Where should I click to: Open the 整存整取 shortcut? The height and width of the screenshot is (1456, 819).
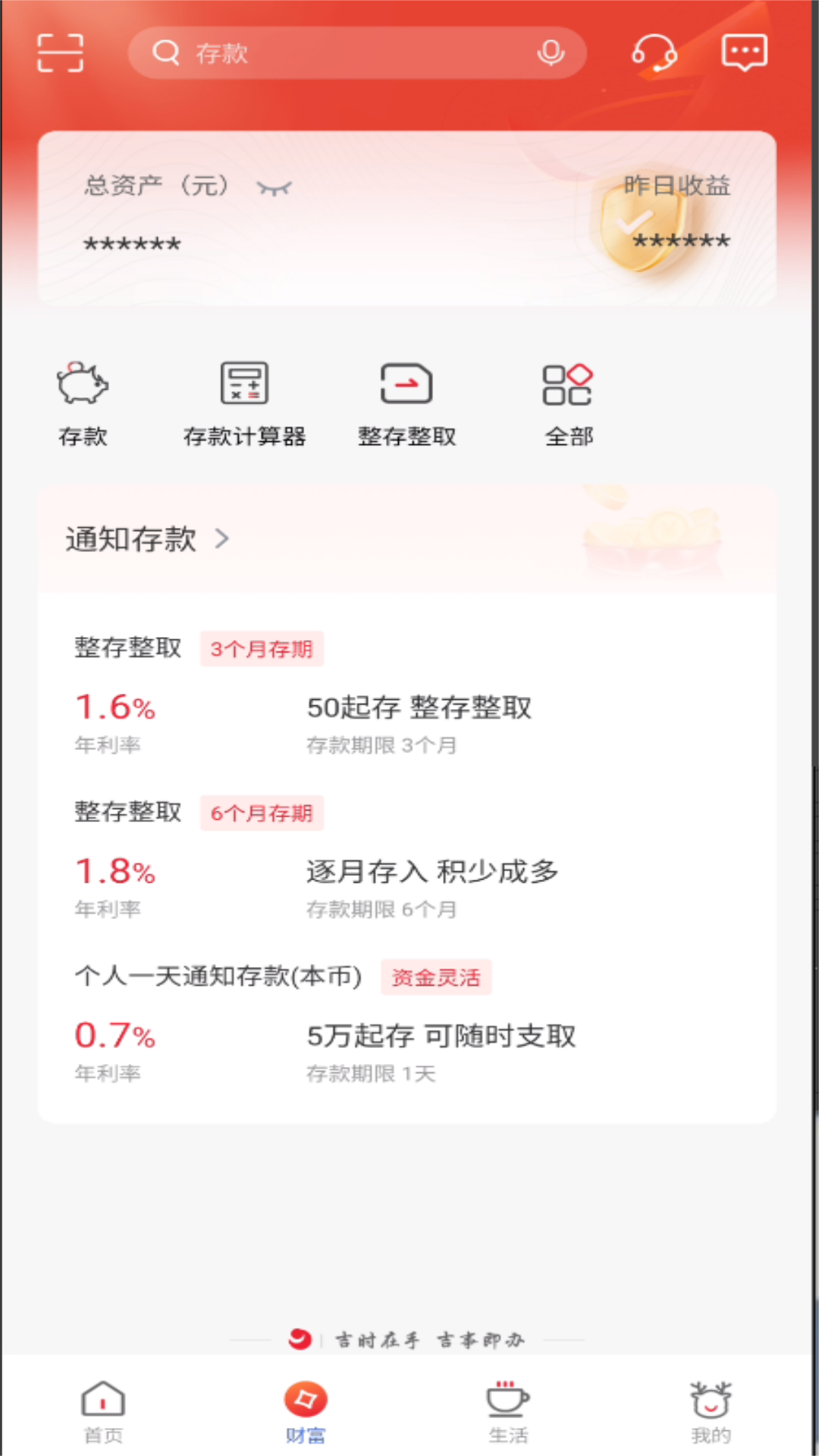coord(406,403)
